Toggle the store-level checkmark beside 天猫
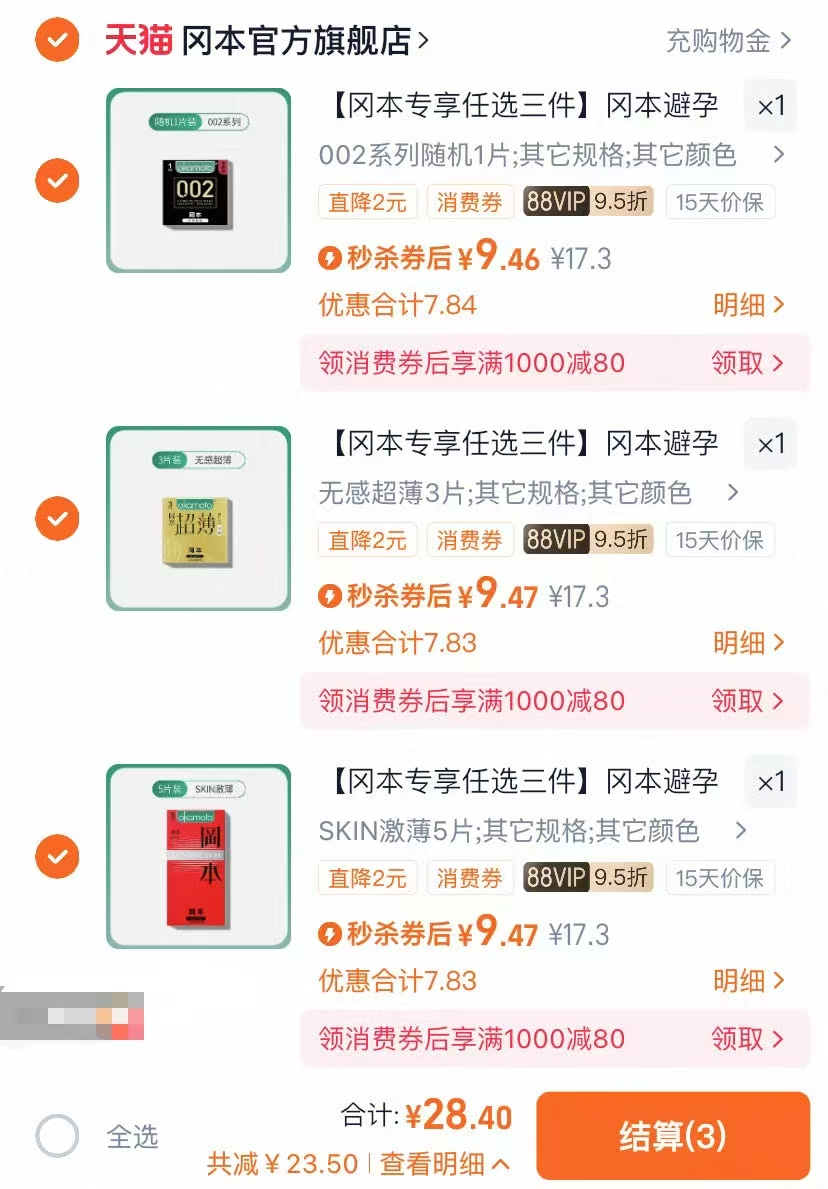The height and width of the screenshot is (1189, 828). coord(57,40)
